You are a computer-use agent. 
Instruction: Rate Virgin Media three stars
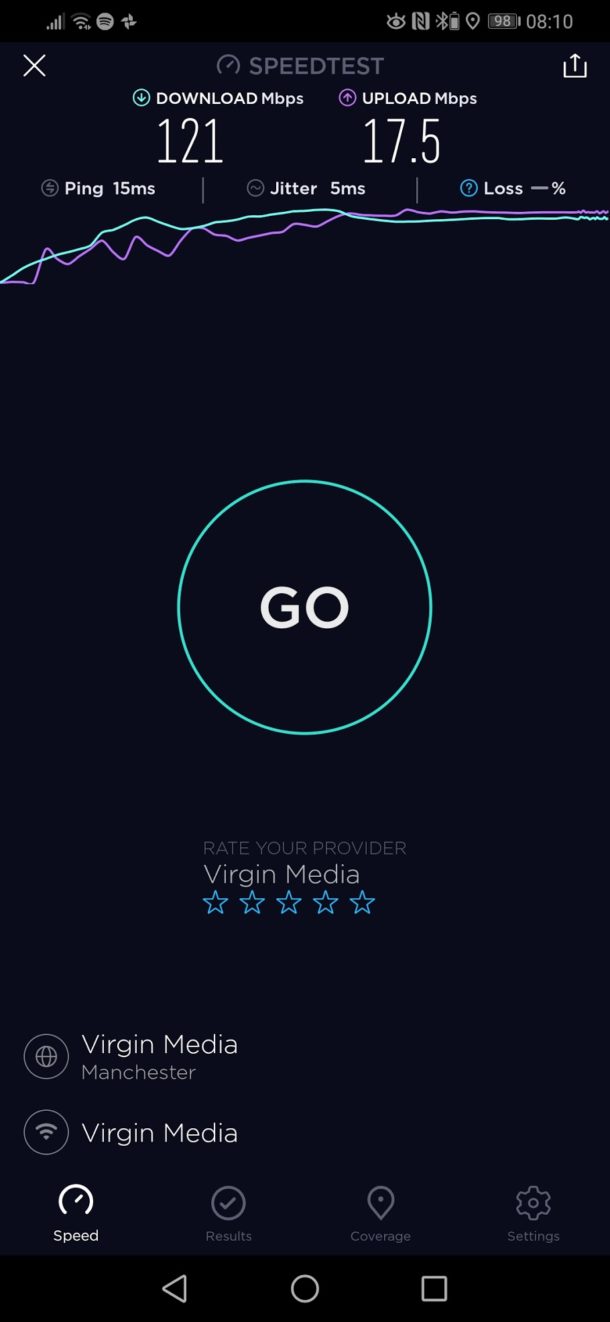289,904
